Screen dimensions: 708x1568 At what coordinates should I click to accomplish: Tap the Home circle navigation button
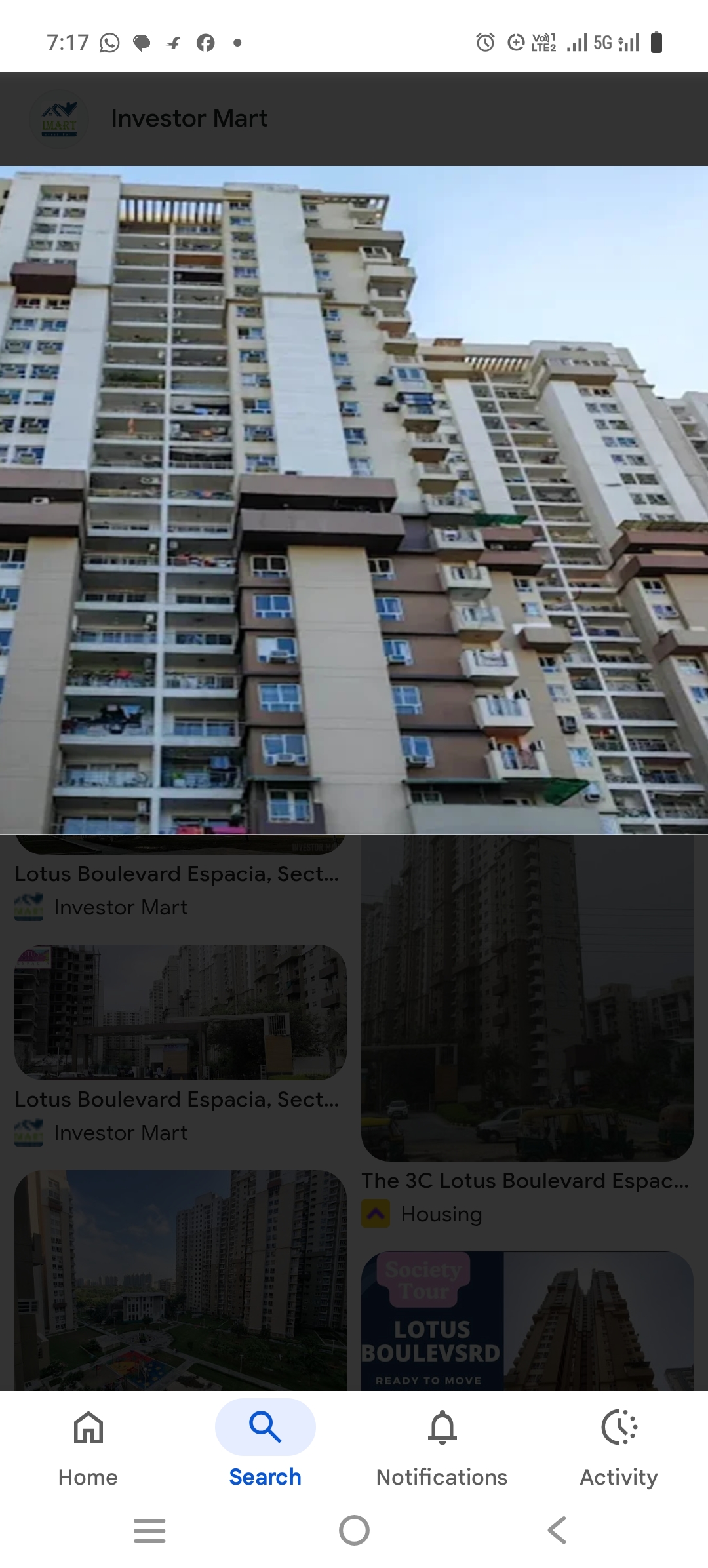point(354,1531)
